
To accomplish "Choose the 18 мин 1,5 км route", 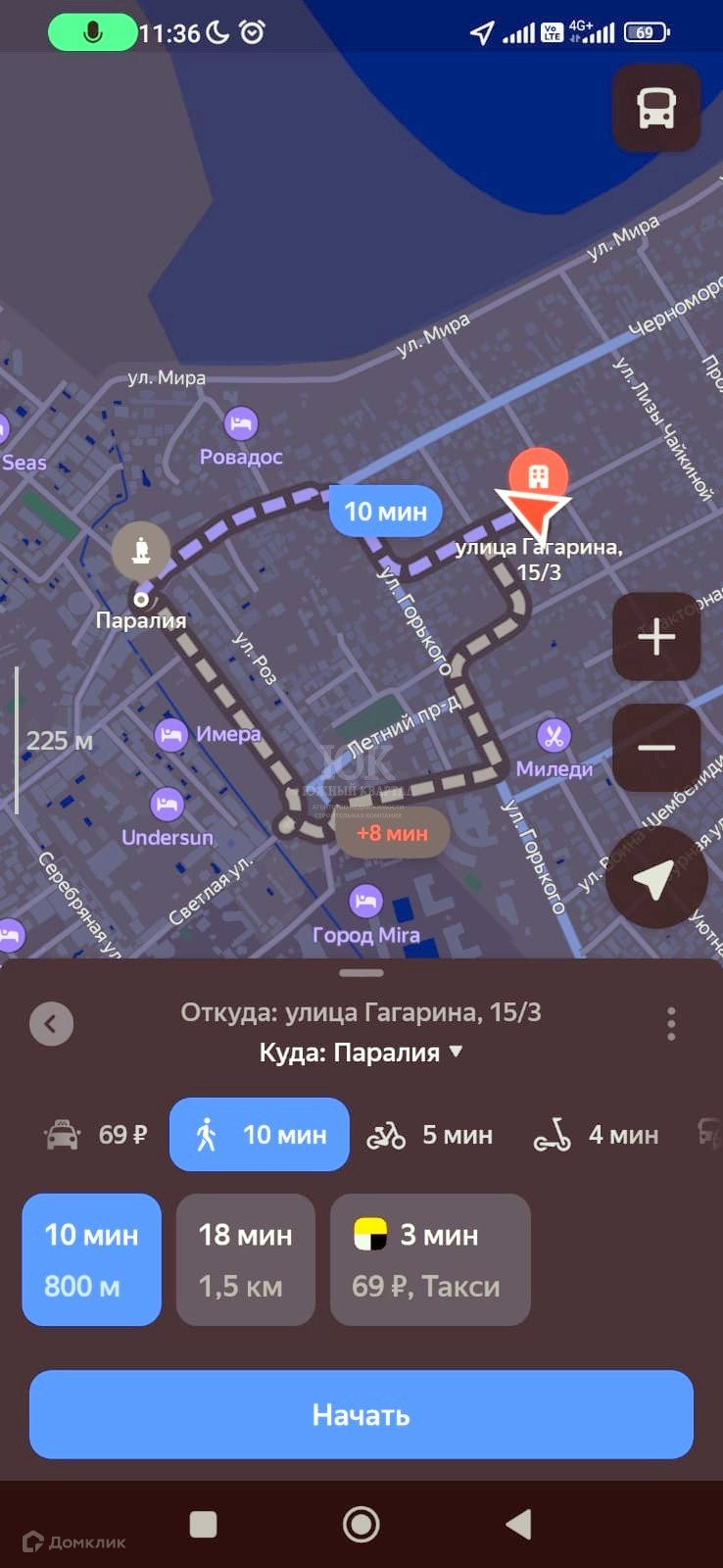I will tap(245, 1259).
